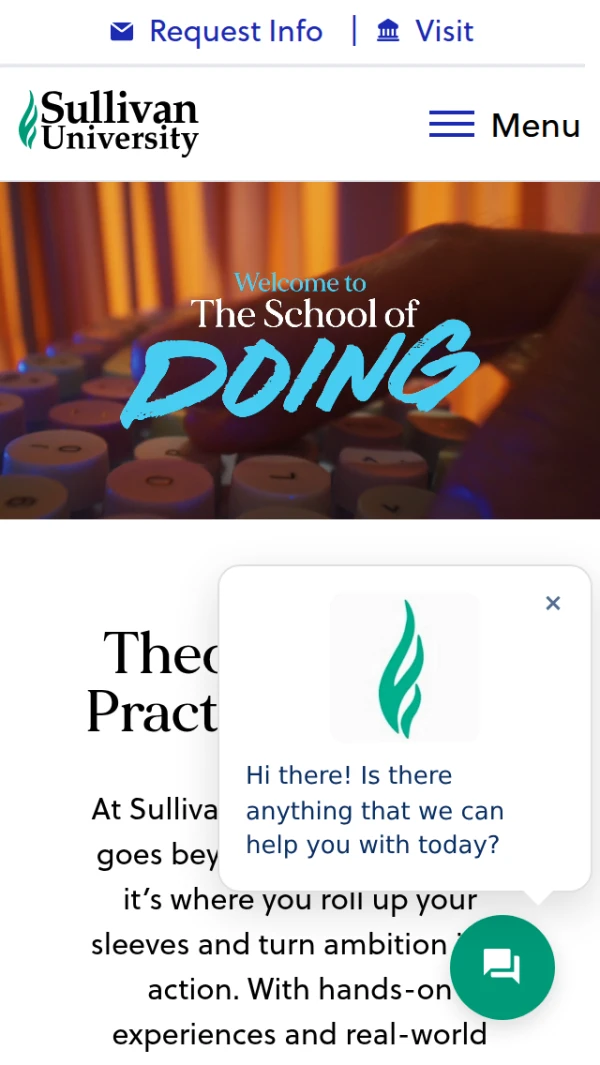Go to the Visit page

coord(425,32)
